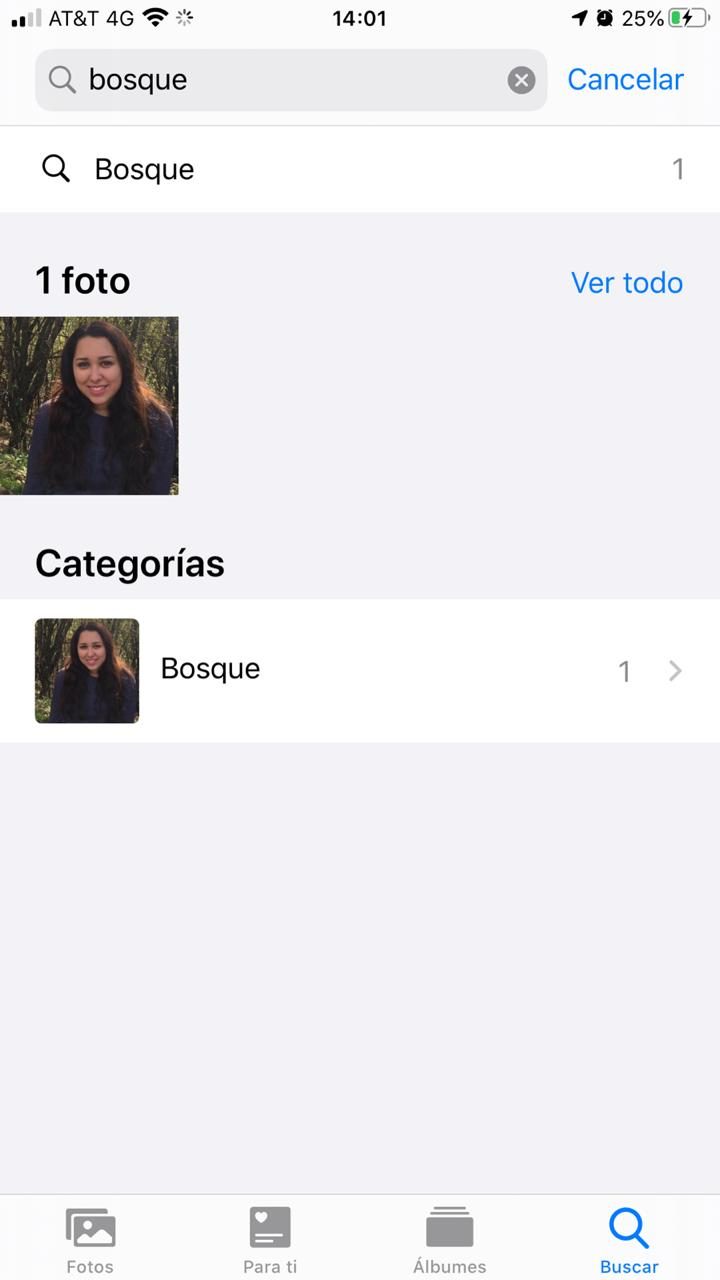Viewport: 720px width, 1280px height.
Task: Open the Bosque category row
Action: [x=360, y=670]
